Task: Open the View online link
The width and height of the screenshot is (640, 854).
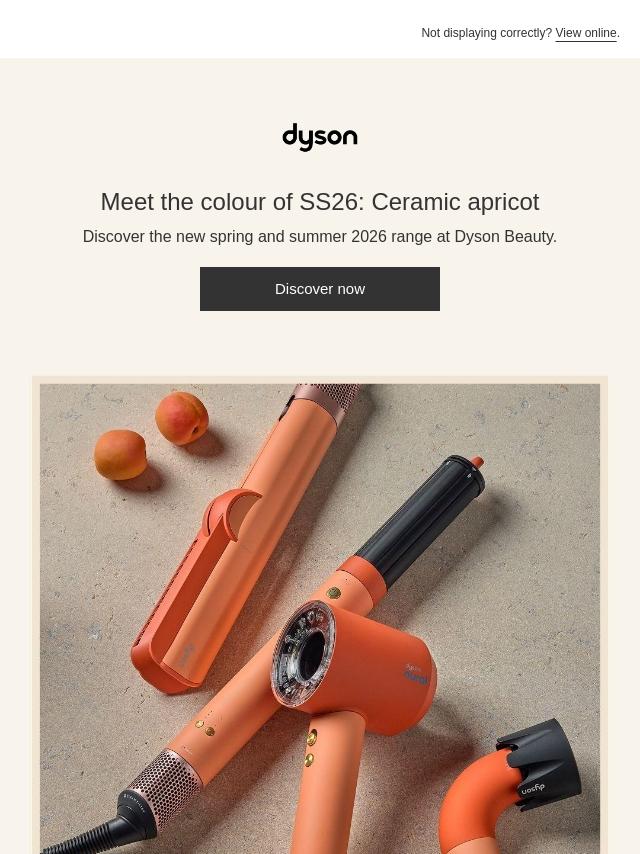Action: coord(586,33)
